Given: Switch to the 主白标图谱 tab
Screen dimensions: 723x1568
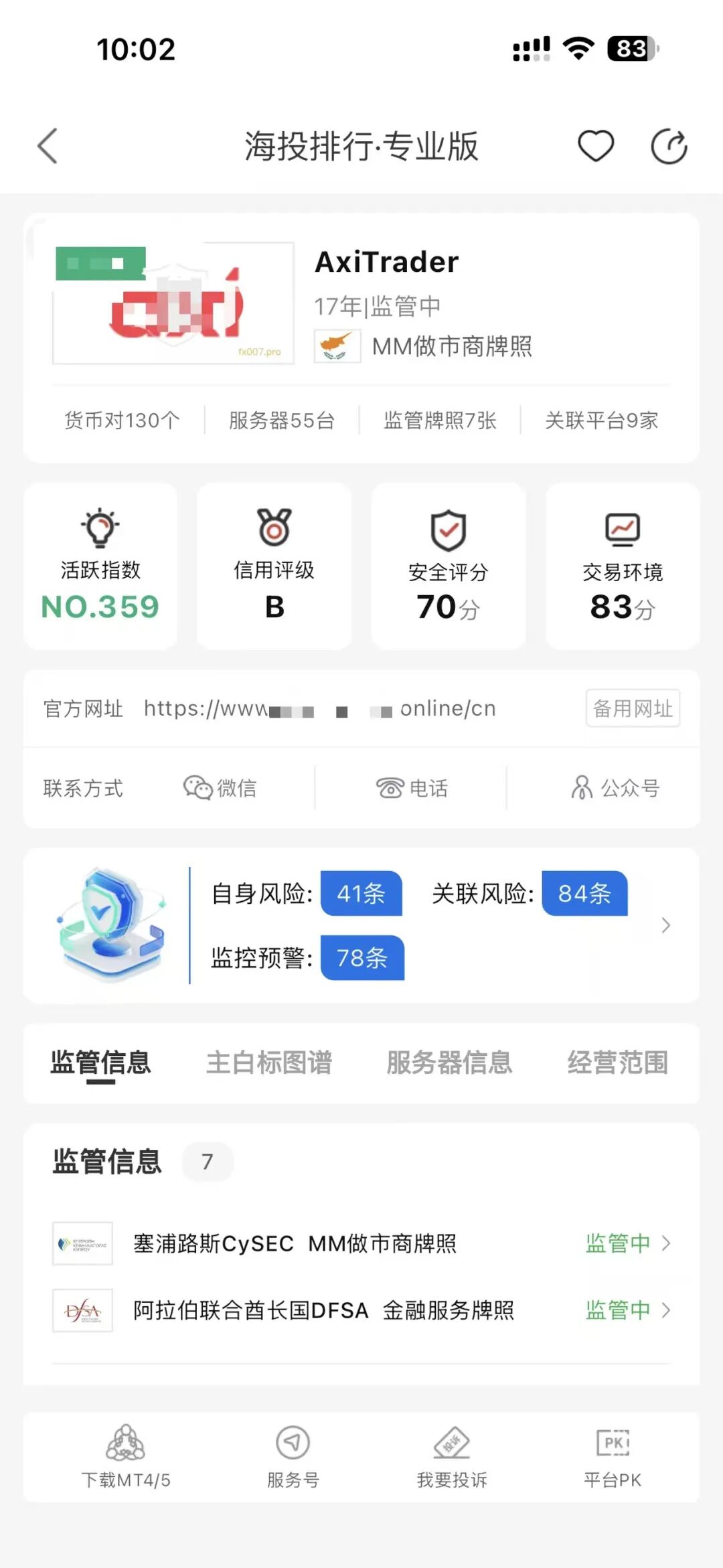Looking at the screenshot, I should [x=270, y=1063].
